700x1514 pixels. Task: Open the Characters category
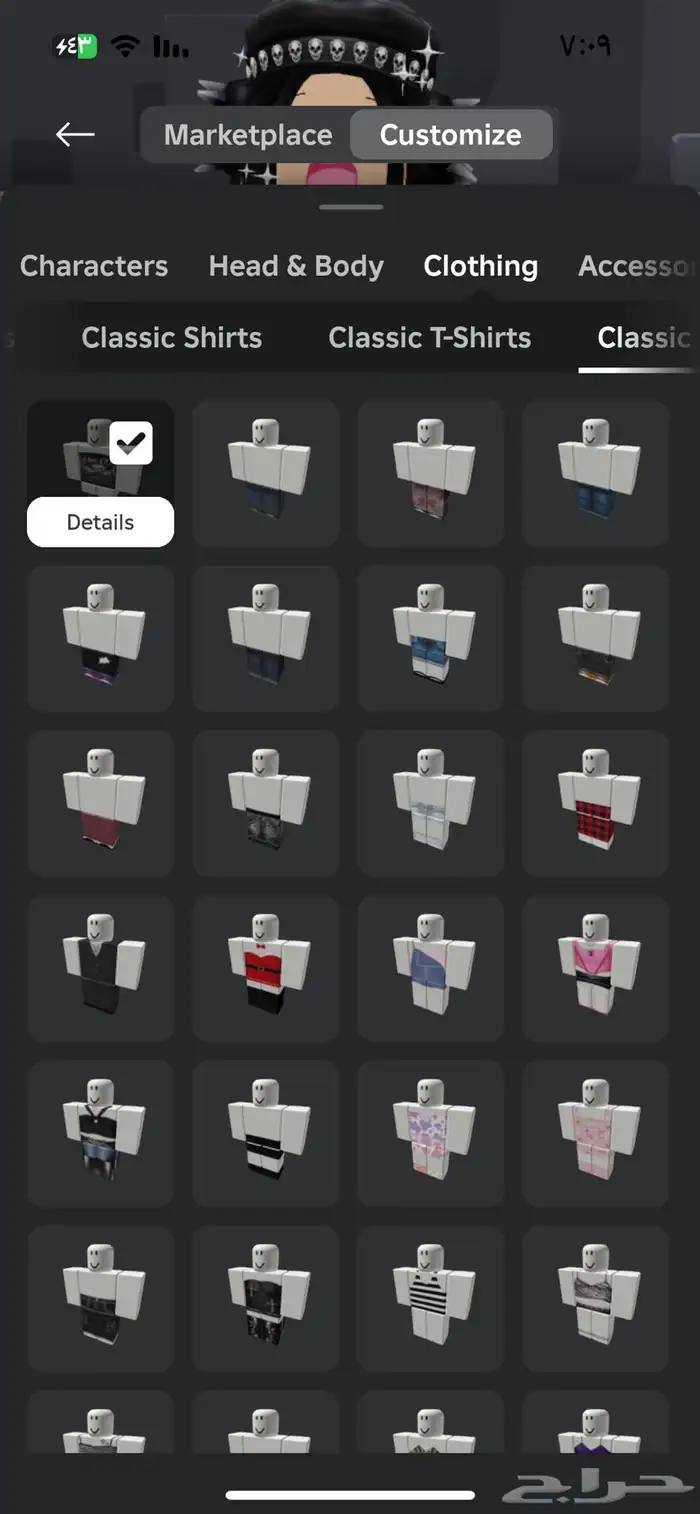point(94,266)
